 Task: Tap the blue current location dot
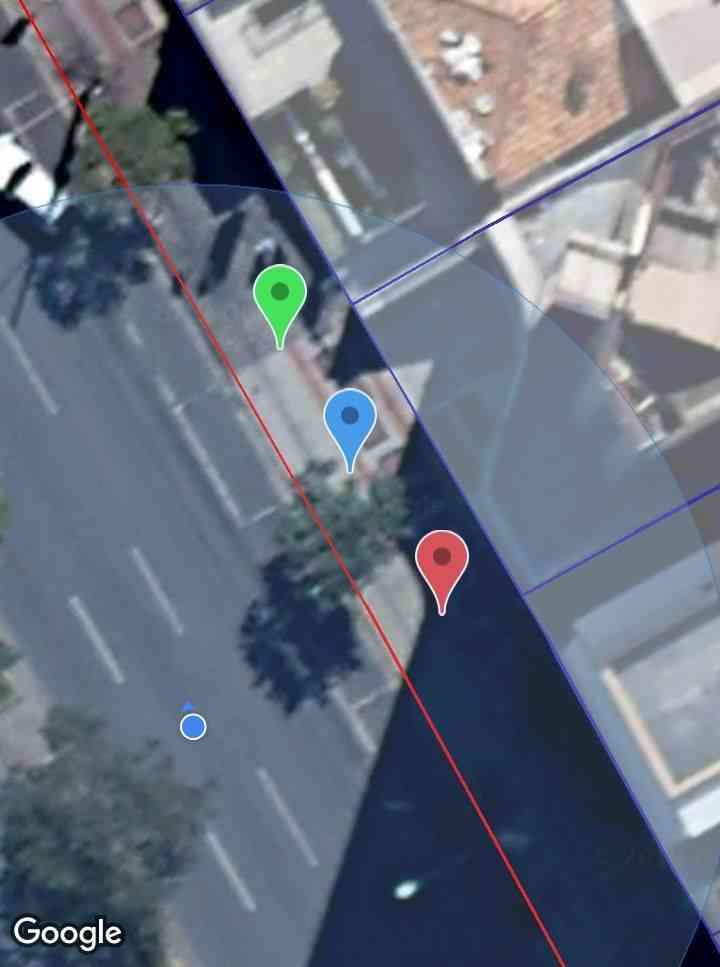tap(193, 726)
